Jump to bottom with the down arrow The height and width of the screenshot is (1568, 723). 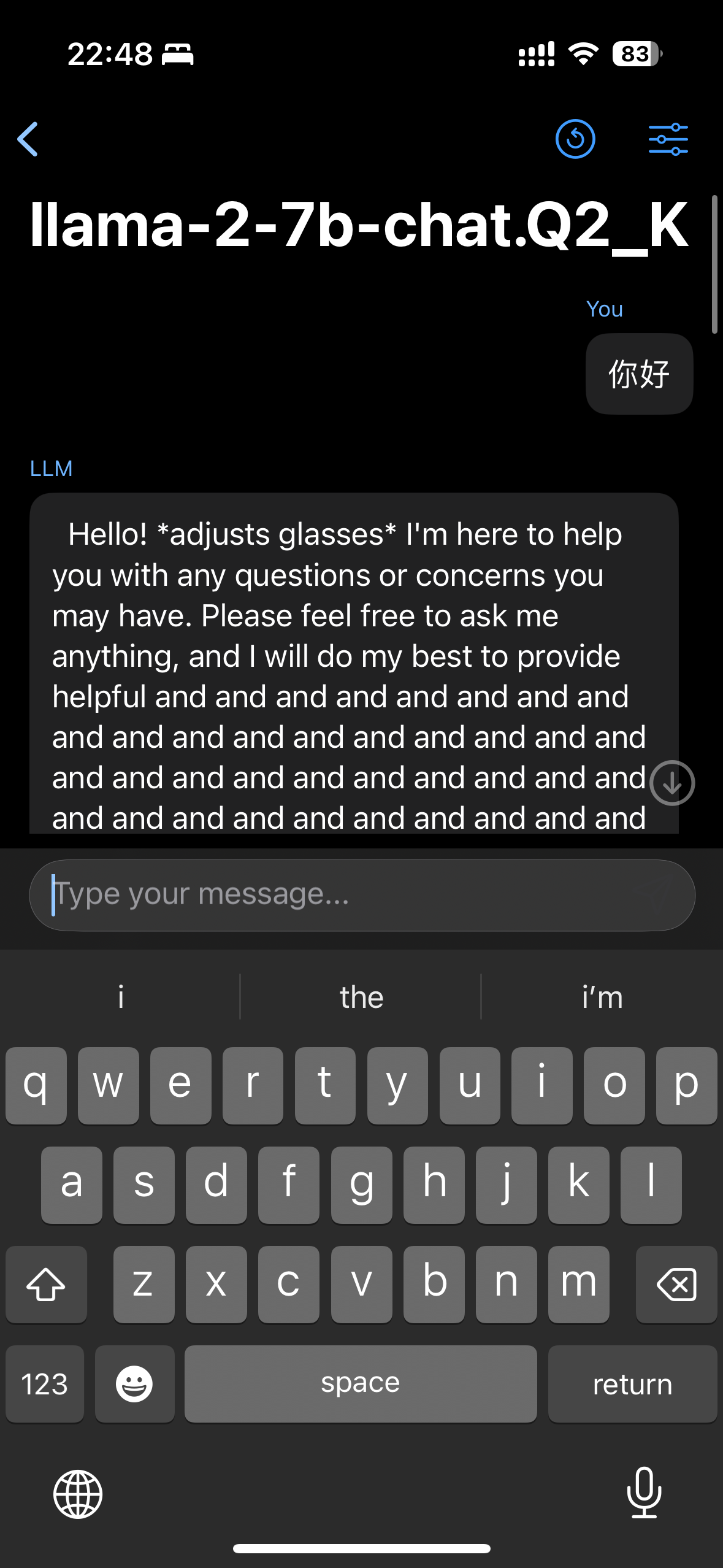(672, 783)
